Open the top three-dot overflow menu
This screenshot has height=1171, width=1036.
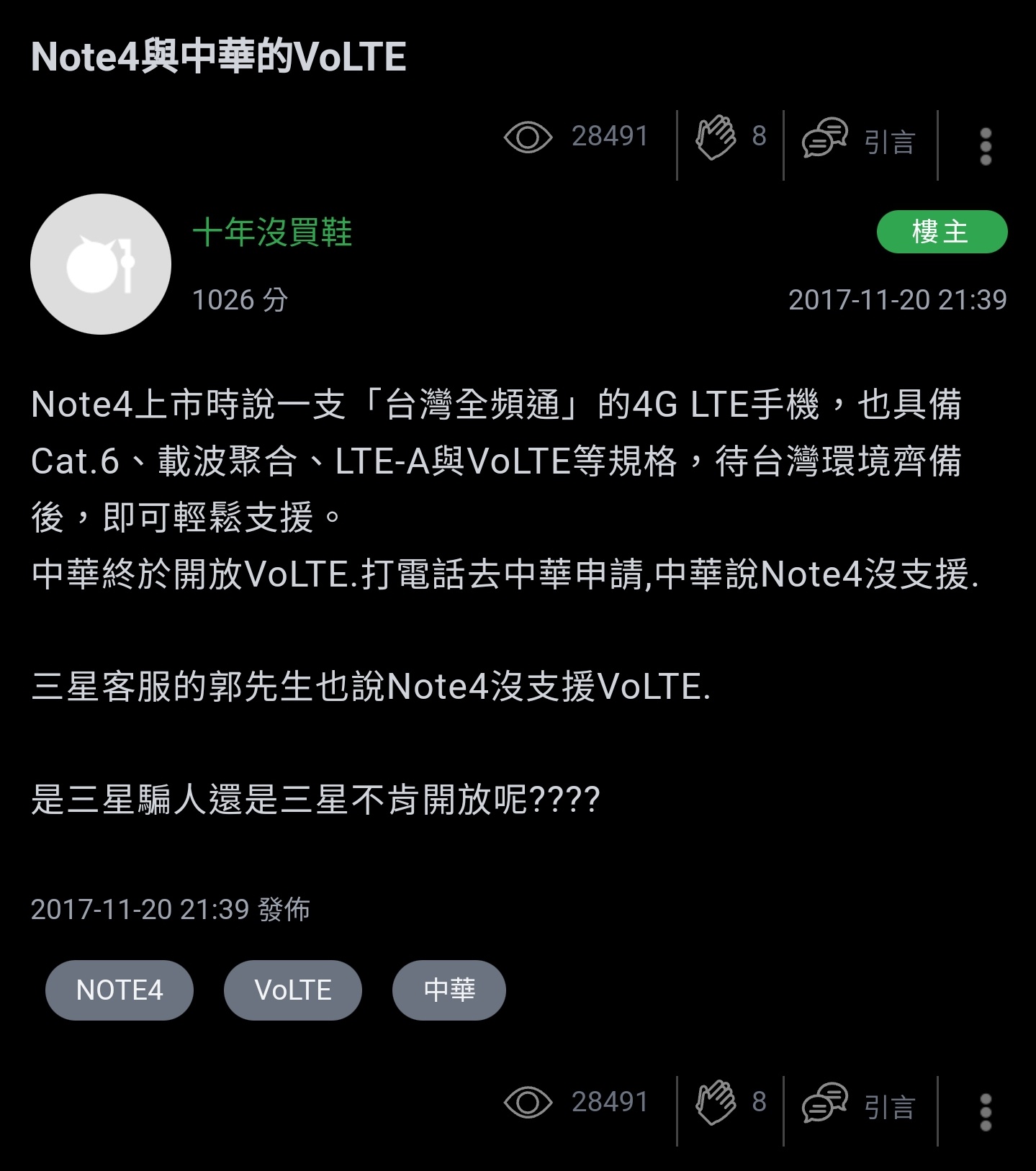[x=986, y=146]
